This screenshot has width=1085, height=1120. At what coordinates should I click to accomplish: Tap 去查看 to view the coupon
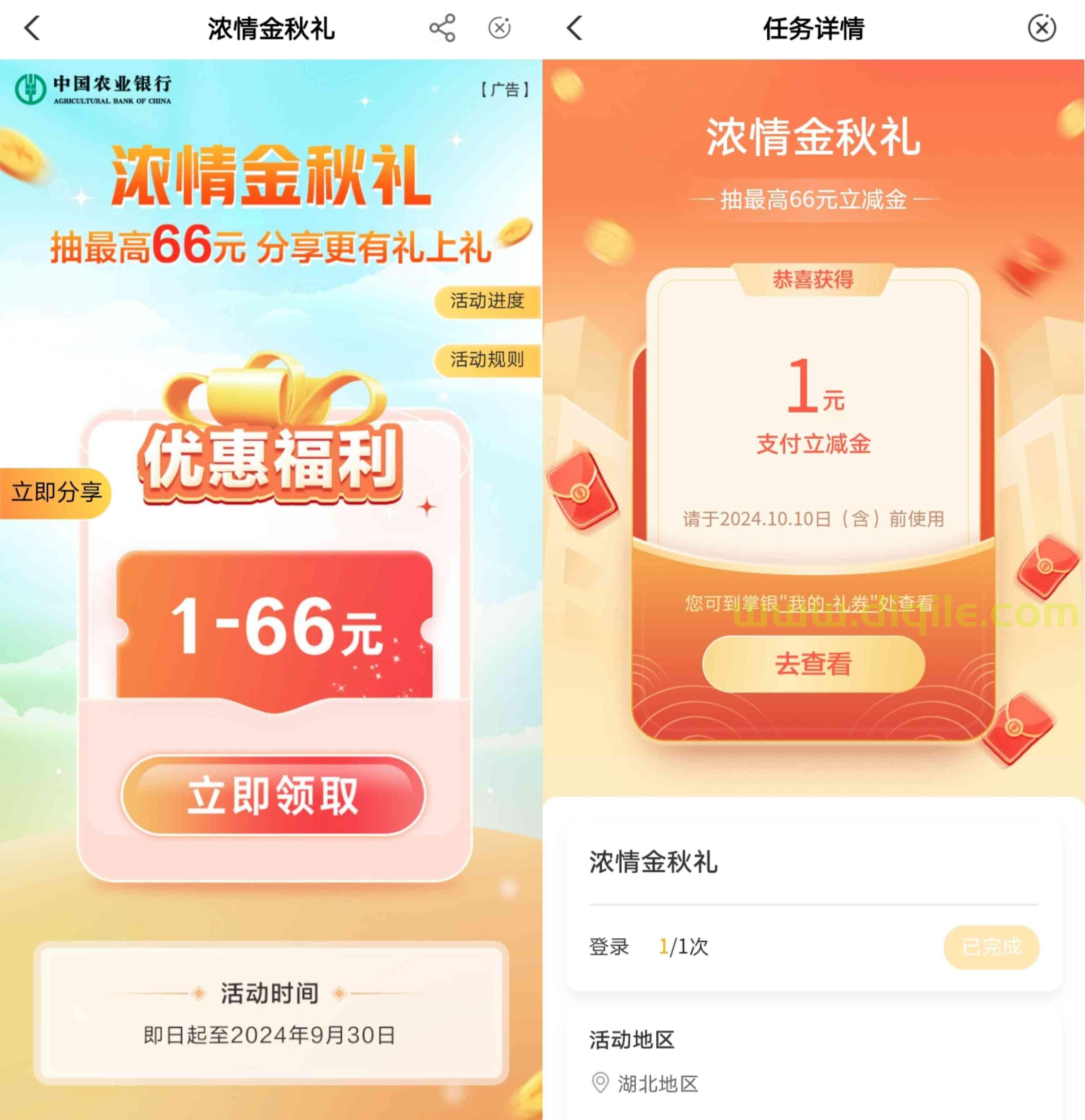tap(813, 664)
